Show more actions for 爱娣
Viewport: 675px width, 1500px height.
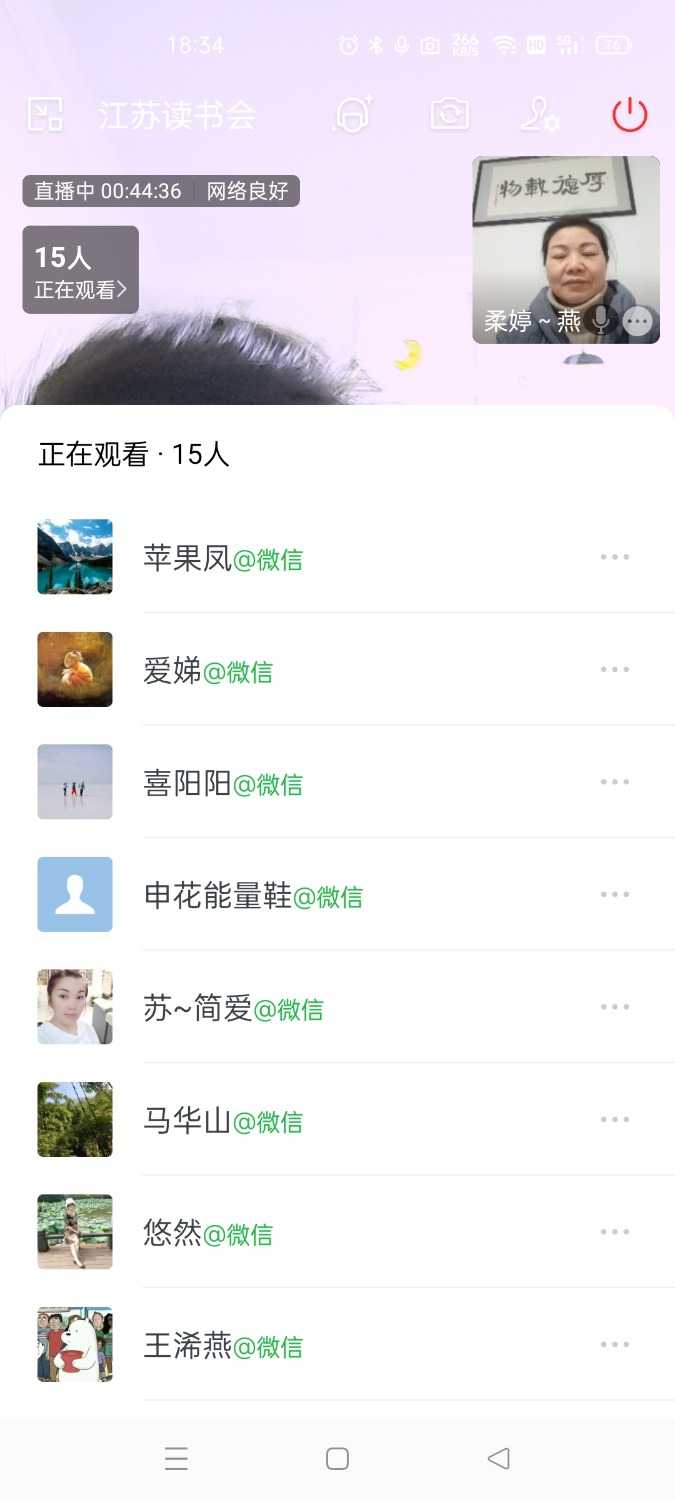pyautogui.click(x=615, y=670)
